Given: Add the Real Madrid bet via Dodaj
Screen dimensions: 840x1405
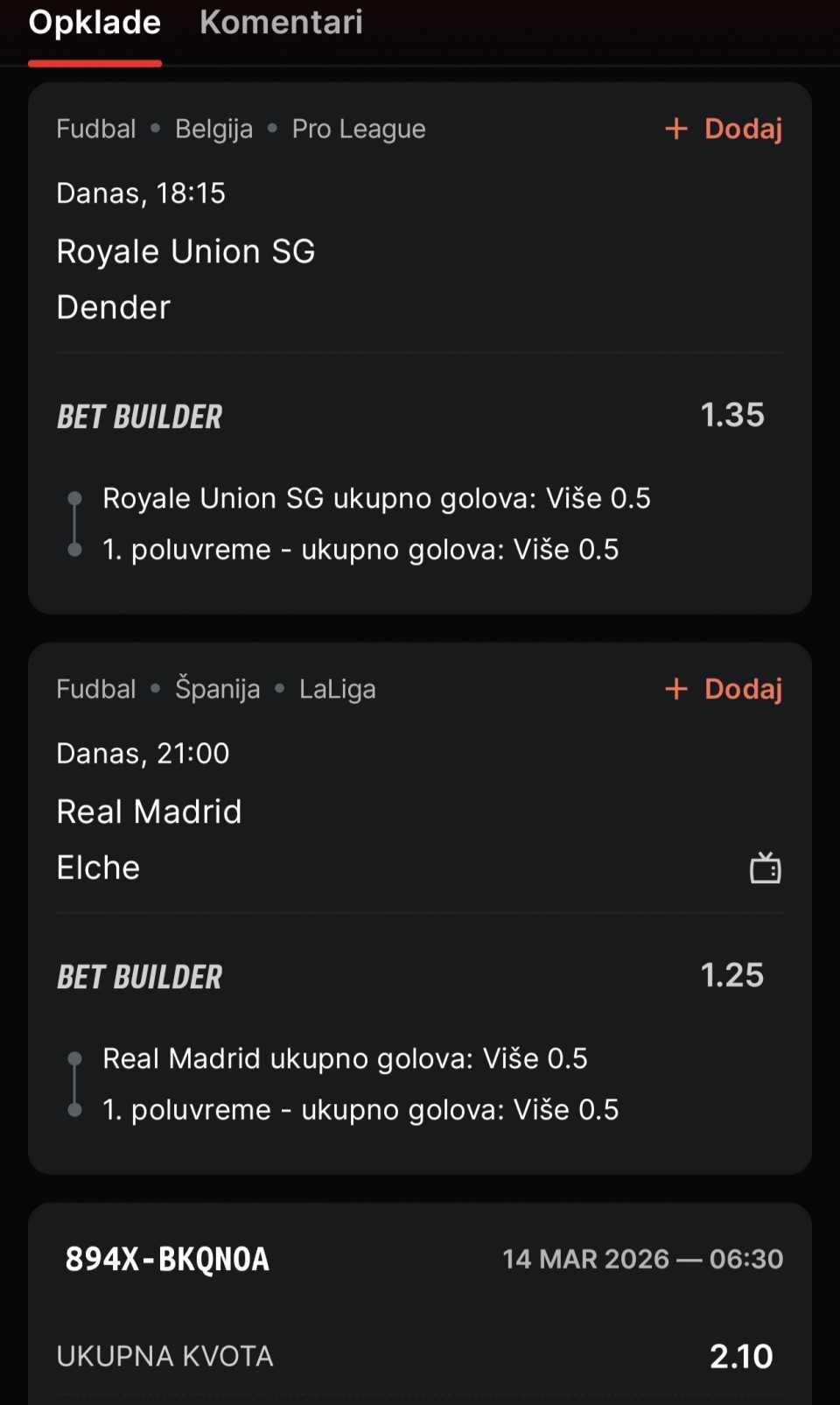Looking at the screenshot, I should 724,689.
